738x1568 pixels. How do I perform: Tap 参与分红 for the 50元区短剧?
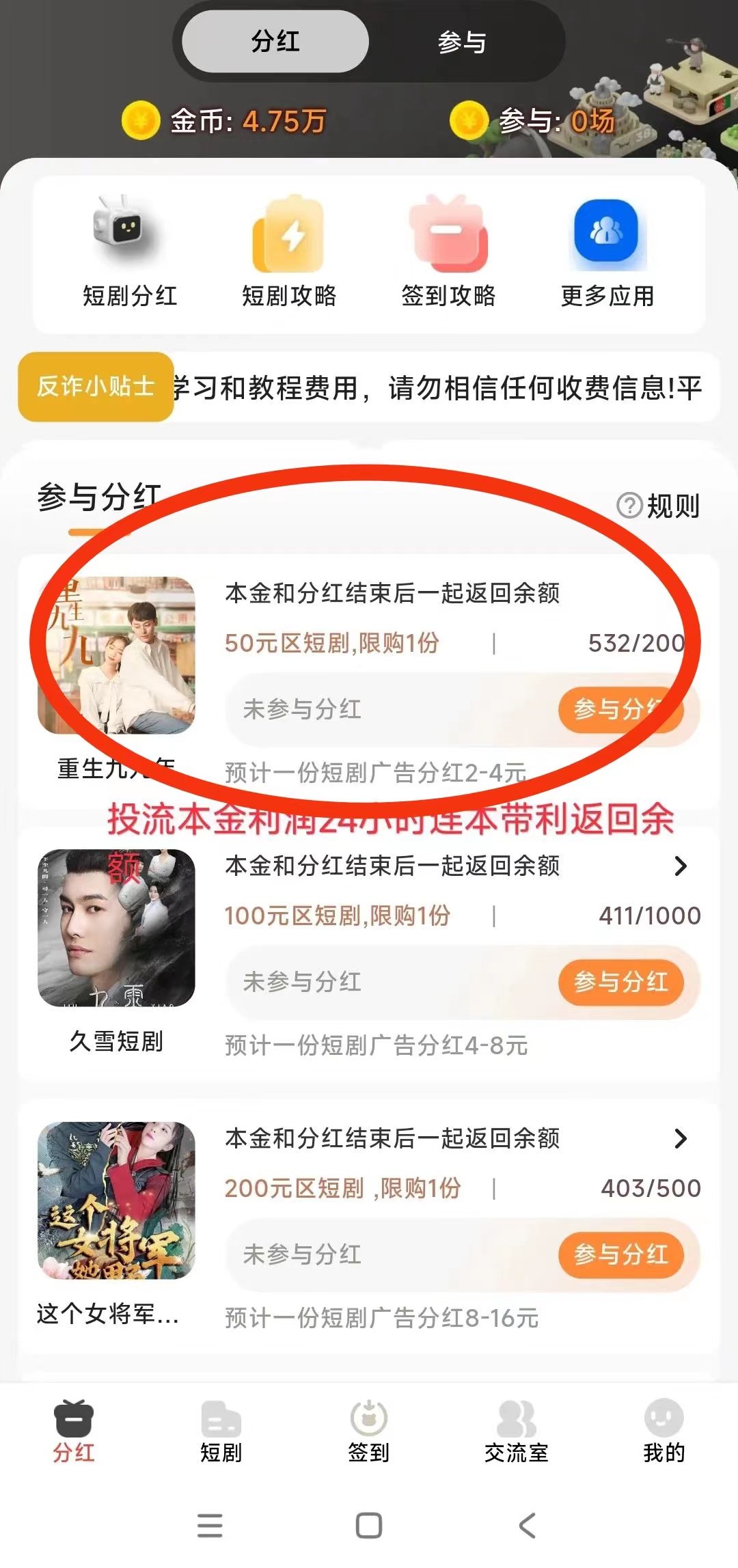click(x=624, y=711)
